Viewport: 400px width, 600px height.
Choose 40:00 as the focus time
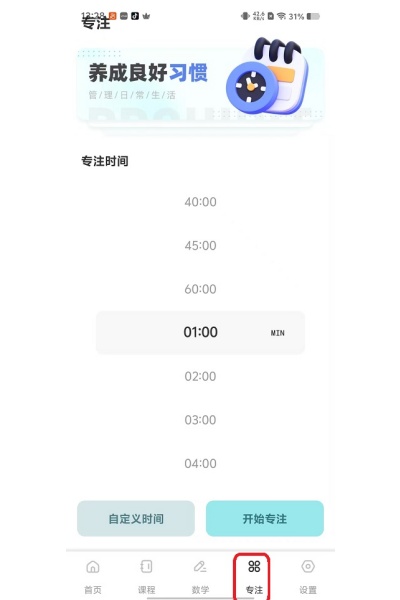coord(200,202)
